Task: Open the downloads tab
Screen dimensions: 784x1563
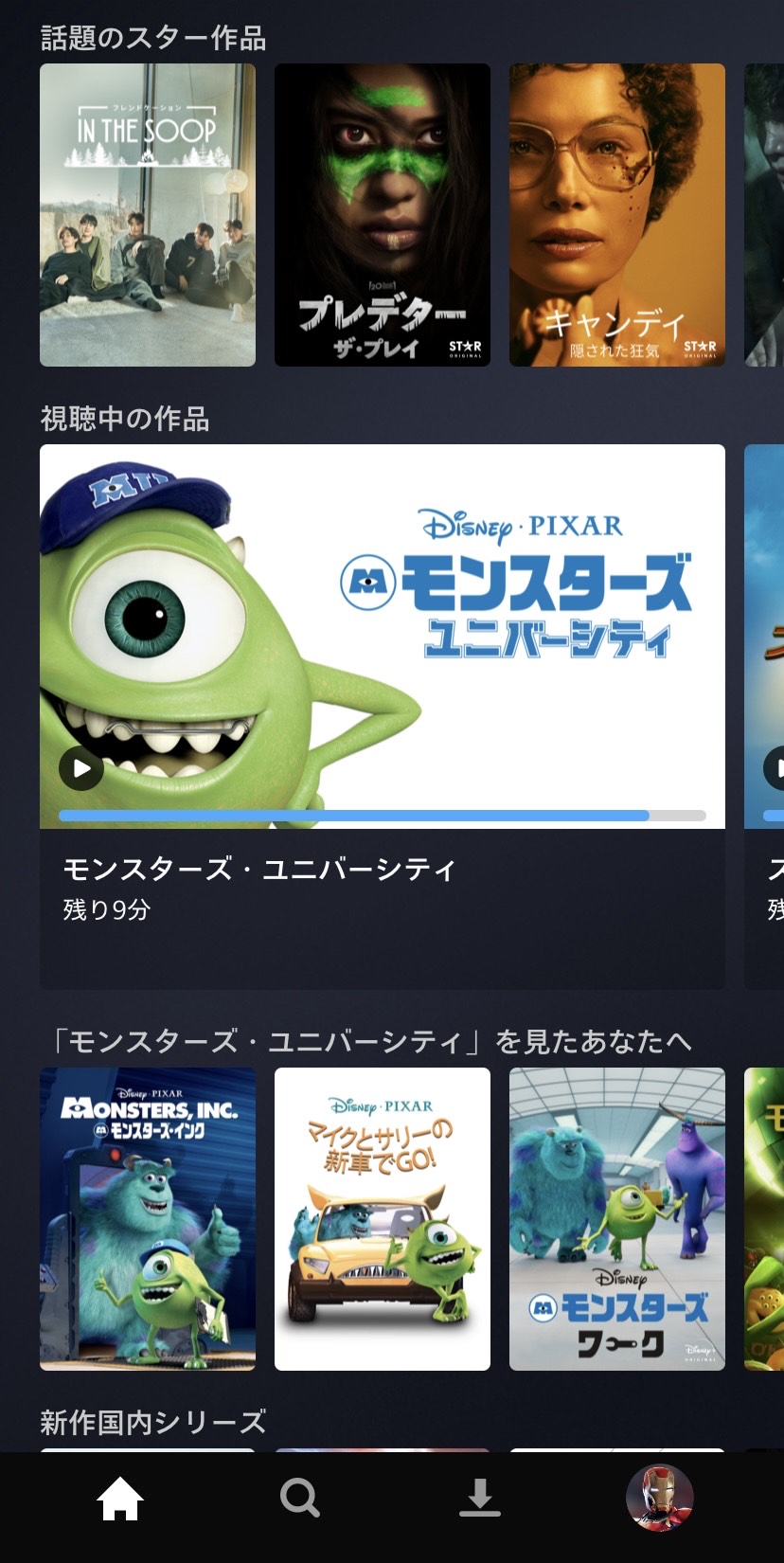Action: (480, 1499)
